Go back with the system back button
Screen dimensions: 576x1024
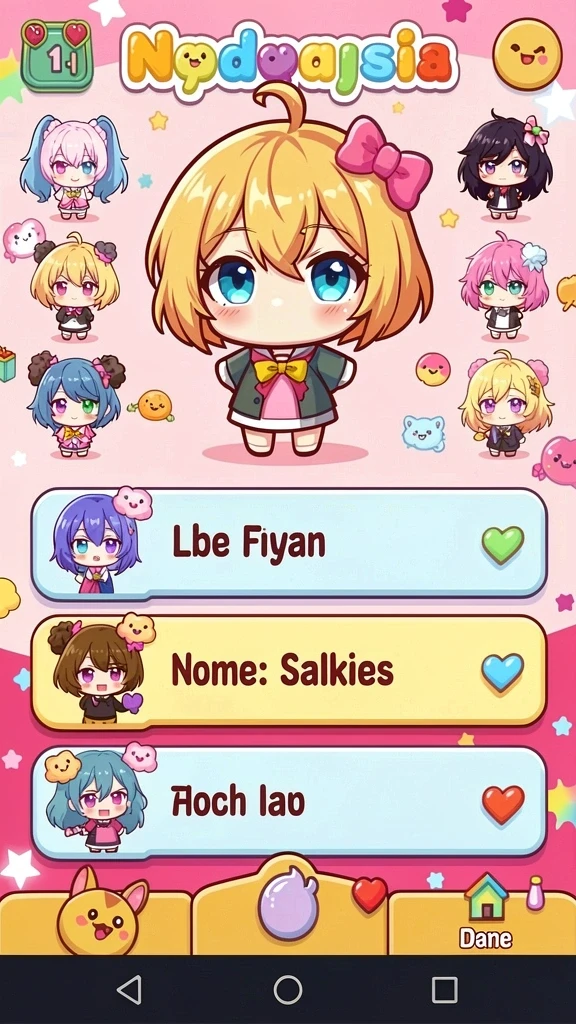click(129, 990)
